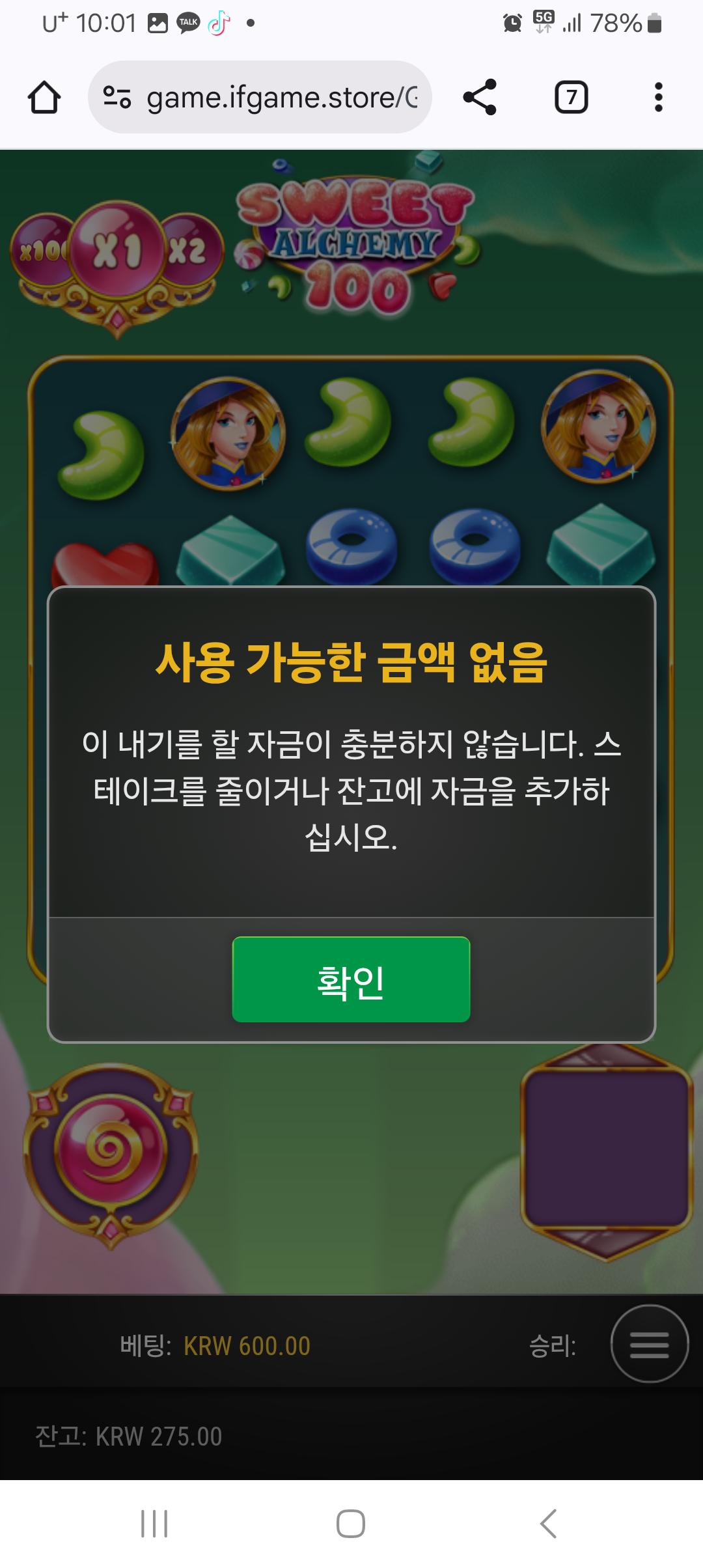Screen dimensions: 703x1568
Task: Open the browser overflow menu
Action: coord(658,98)
